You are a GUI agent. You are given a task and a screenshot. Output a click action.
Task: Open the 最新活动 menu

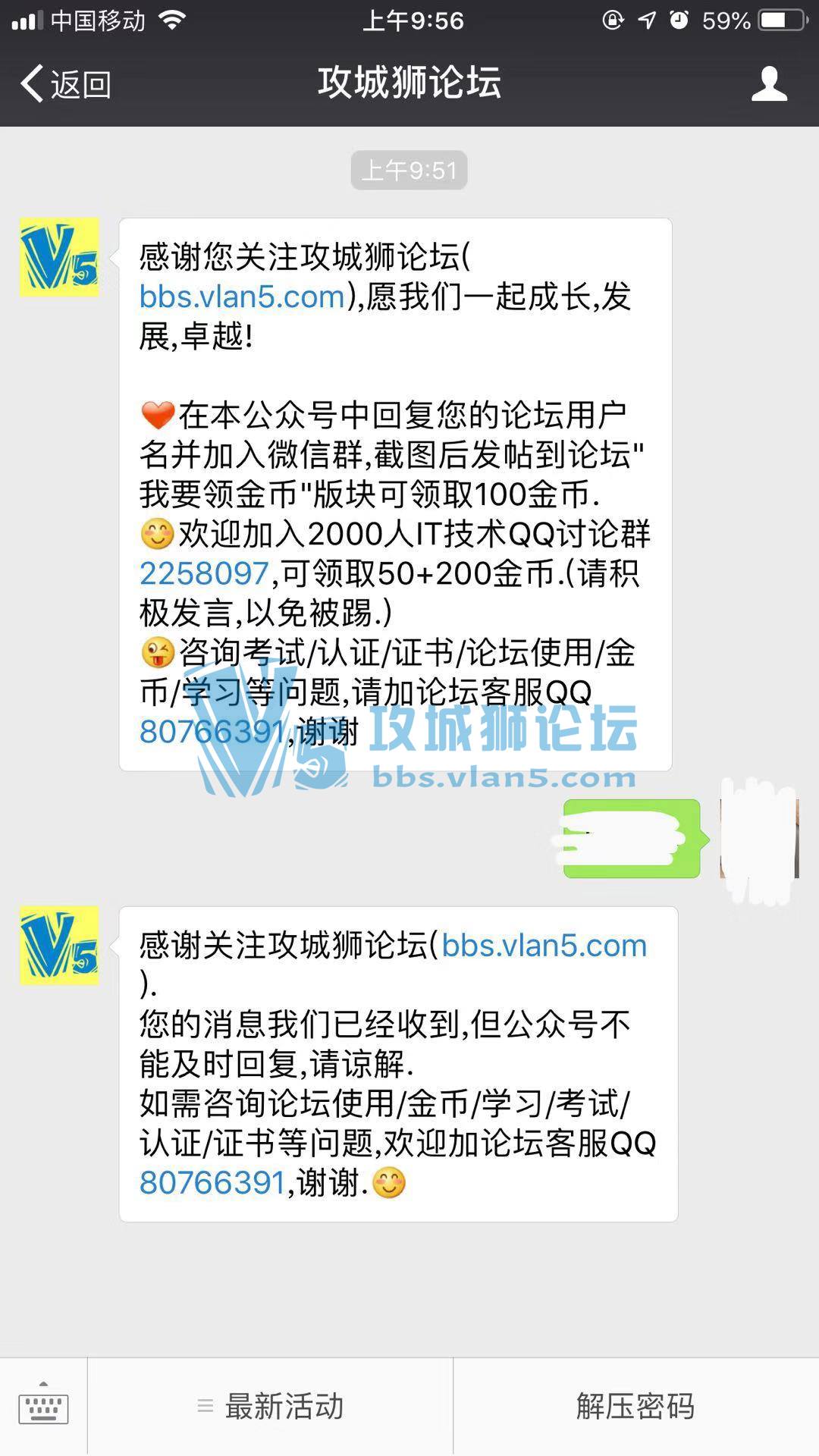click(x=271, y=1407)
